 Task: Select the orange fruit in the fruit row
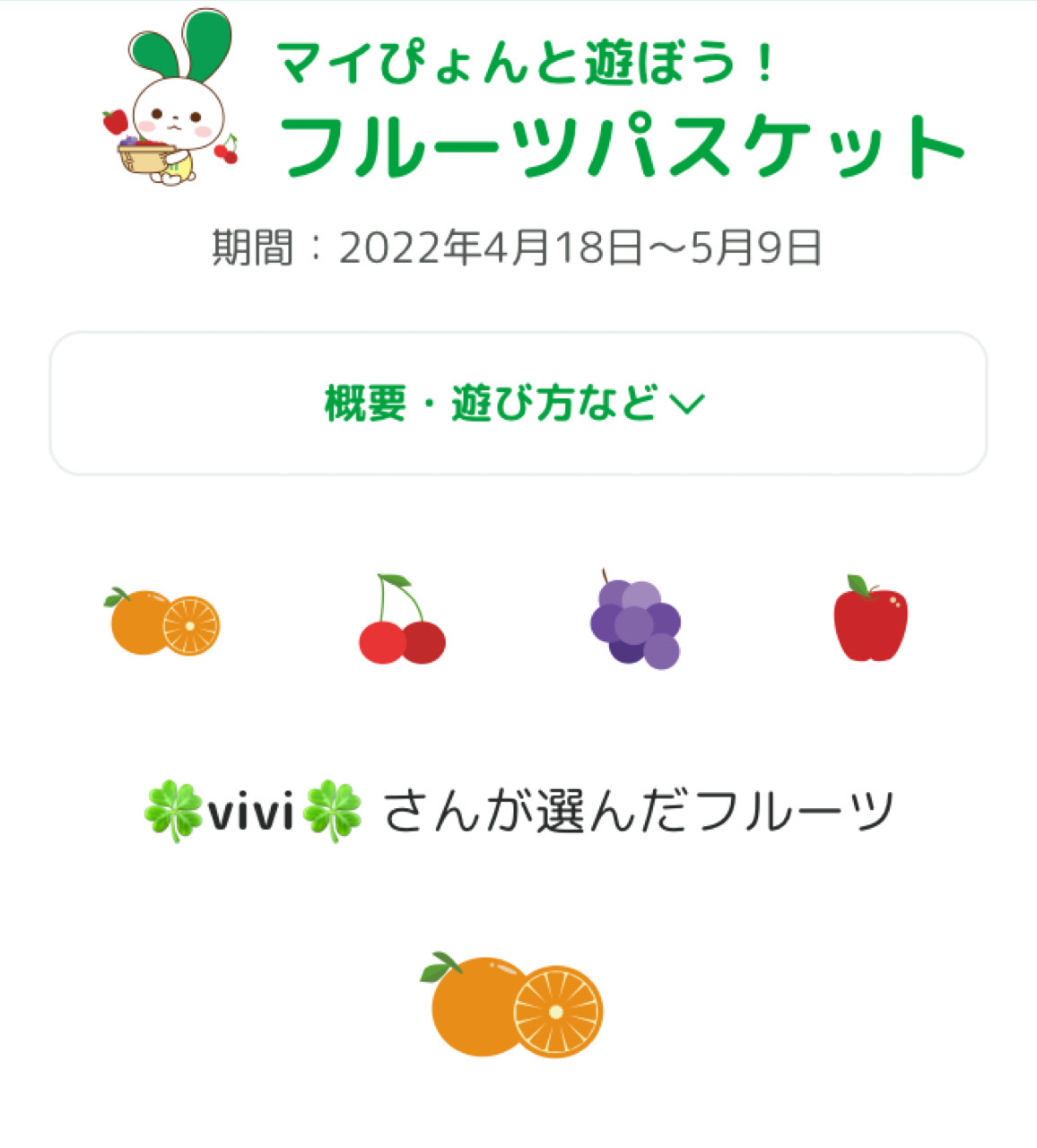tap(163, 622)
